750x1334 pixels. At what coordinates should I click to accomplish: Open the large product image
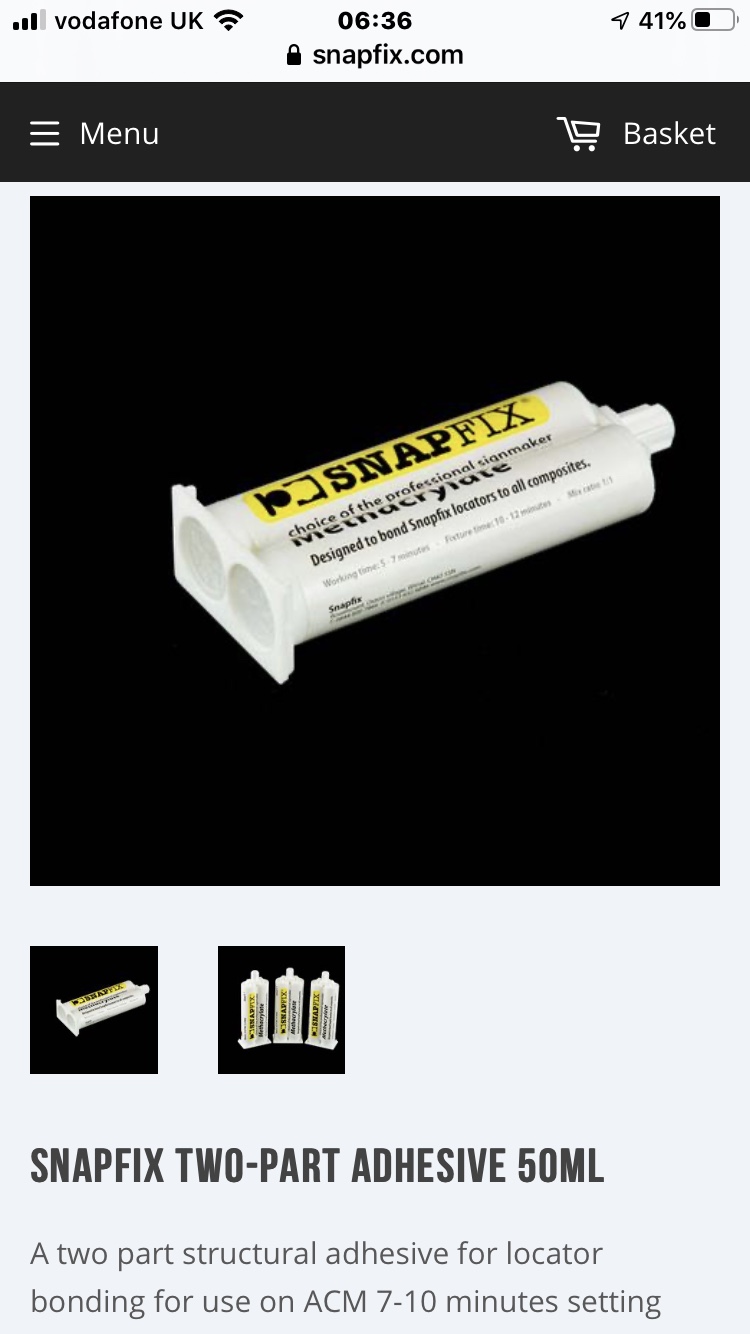tap(375, 540)
